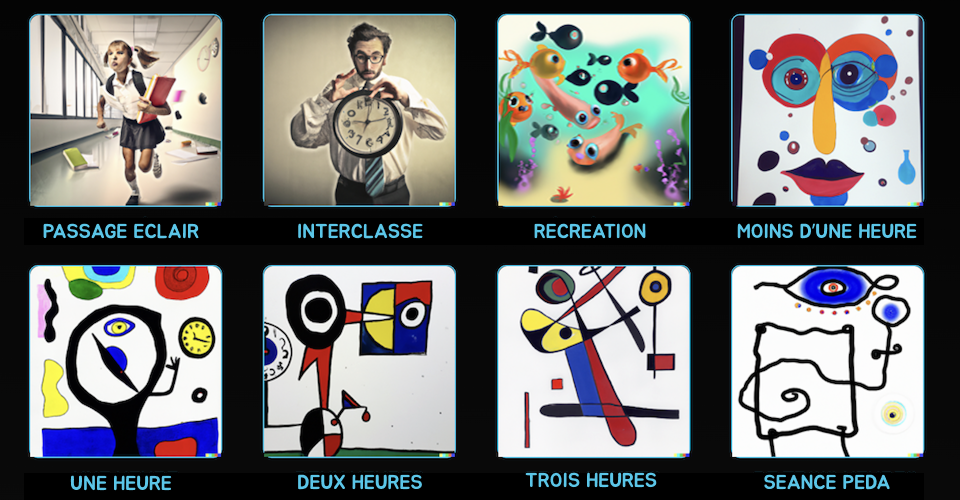Open the Seance Peda tile
The height and width of the screenshot is (500, 960).
(827, 361)
